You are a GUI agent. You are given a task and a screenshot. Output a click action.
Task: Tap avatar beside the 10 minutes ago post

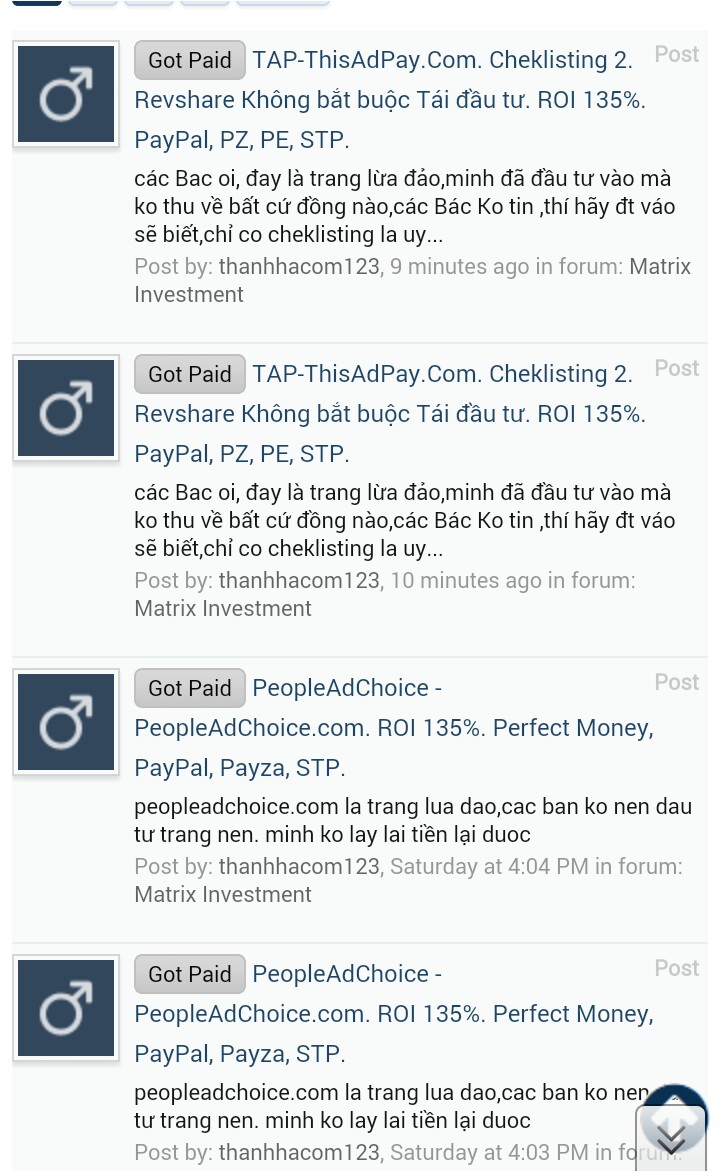click(66, 409)
